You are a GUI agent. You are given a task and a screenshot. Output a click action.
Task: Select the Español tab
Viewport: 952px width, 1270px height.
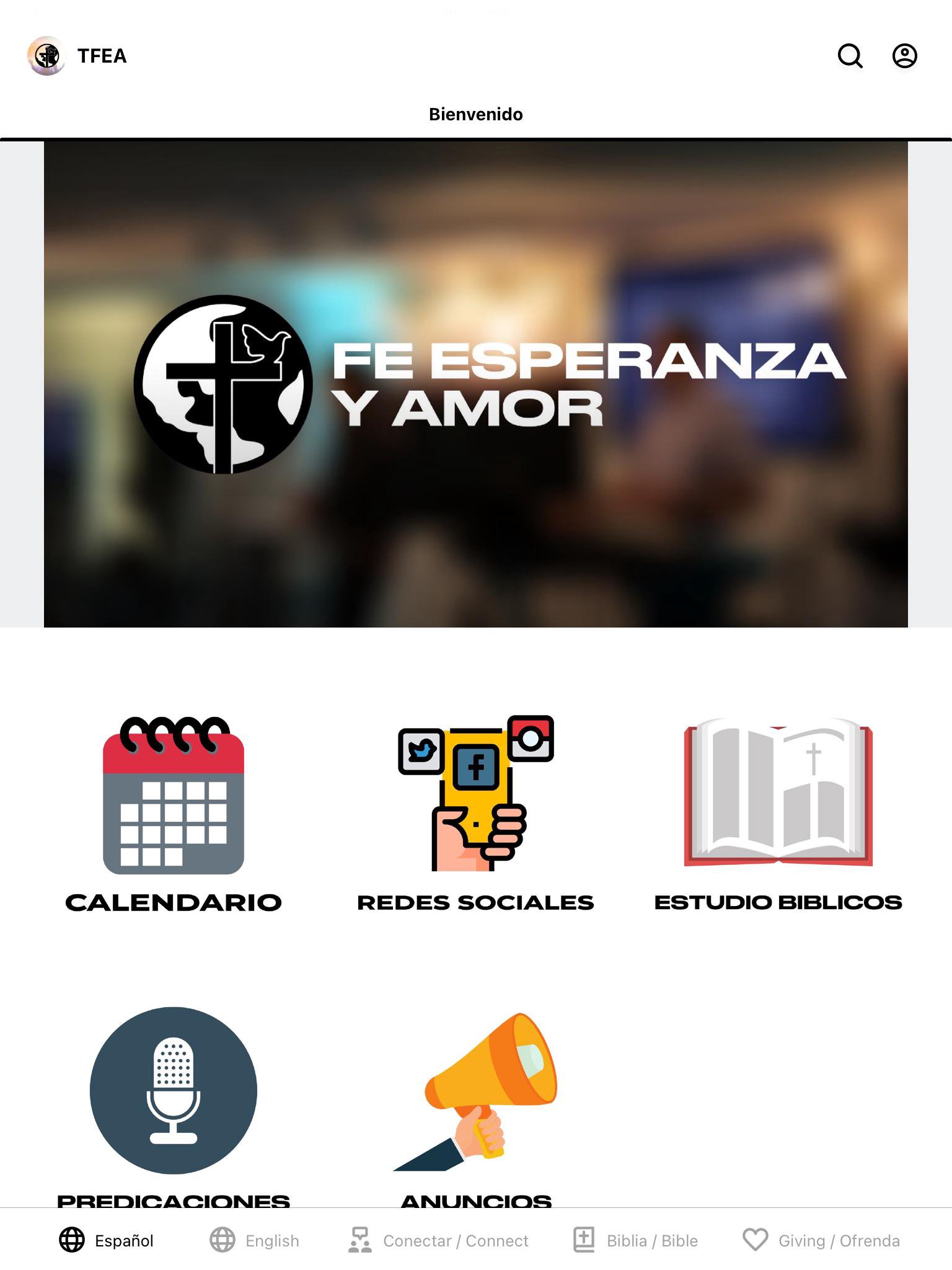107,1240
